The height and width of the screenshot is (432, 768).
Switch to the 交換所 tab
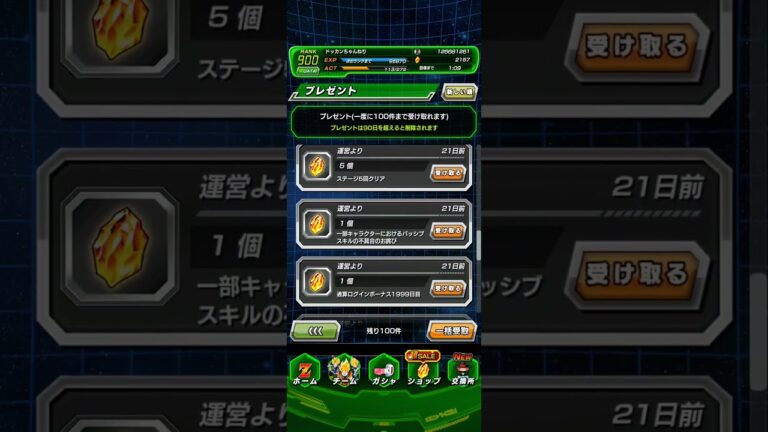tap(462, 371)
